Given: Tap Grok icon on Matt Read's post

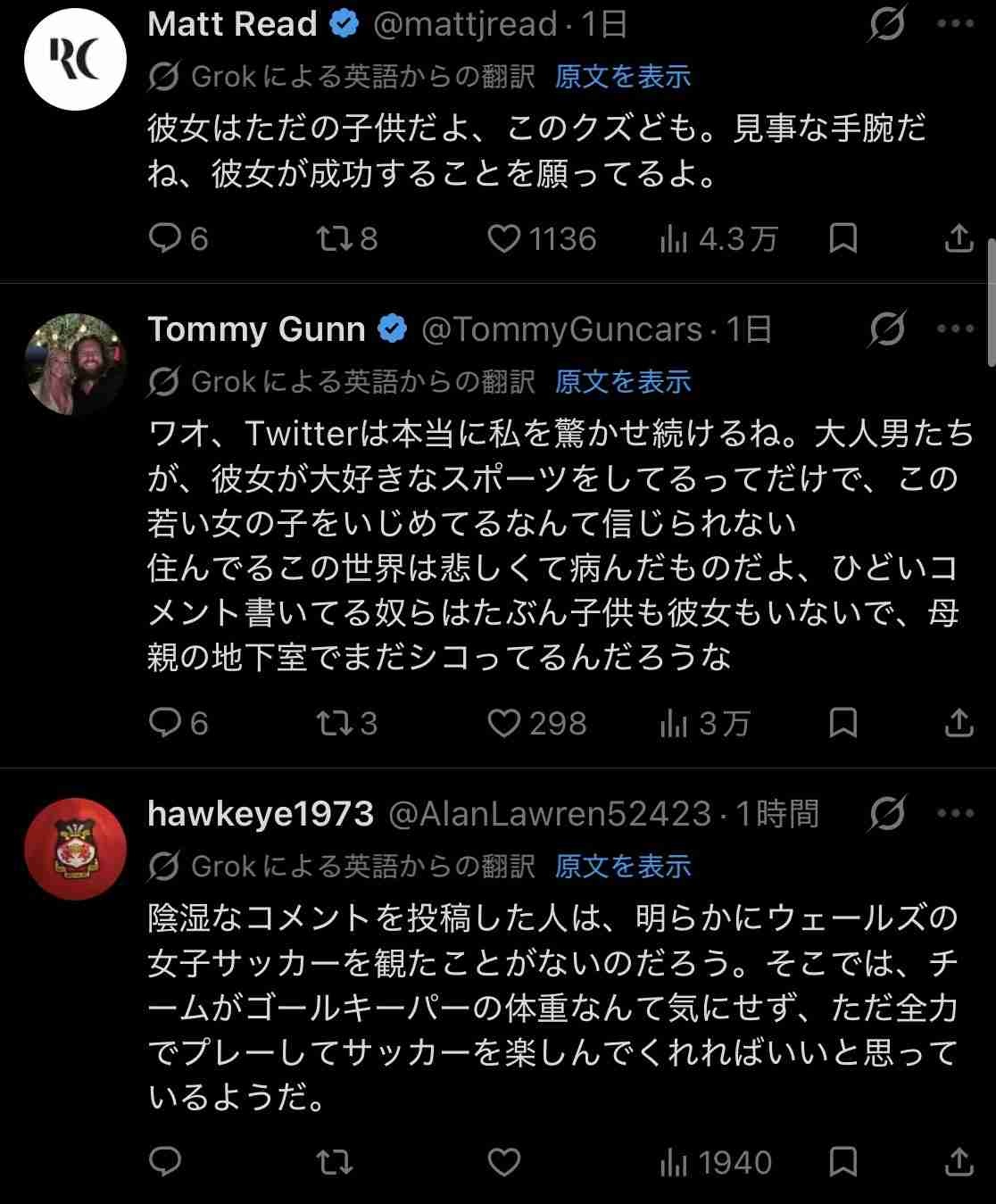Looking at the screenshot, I should coord(887,24).
